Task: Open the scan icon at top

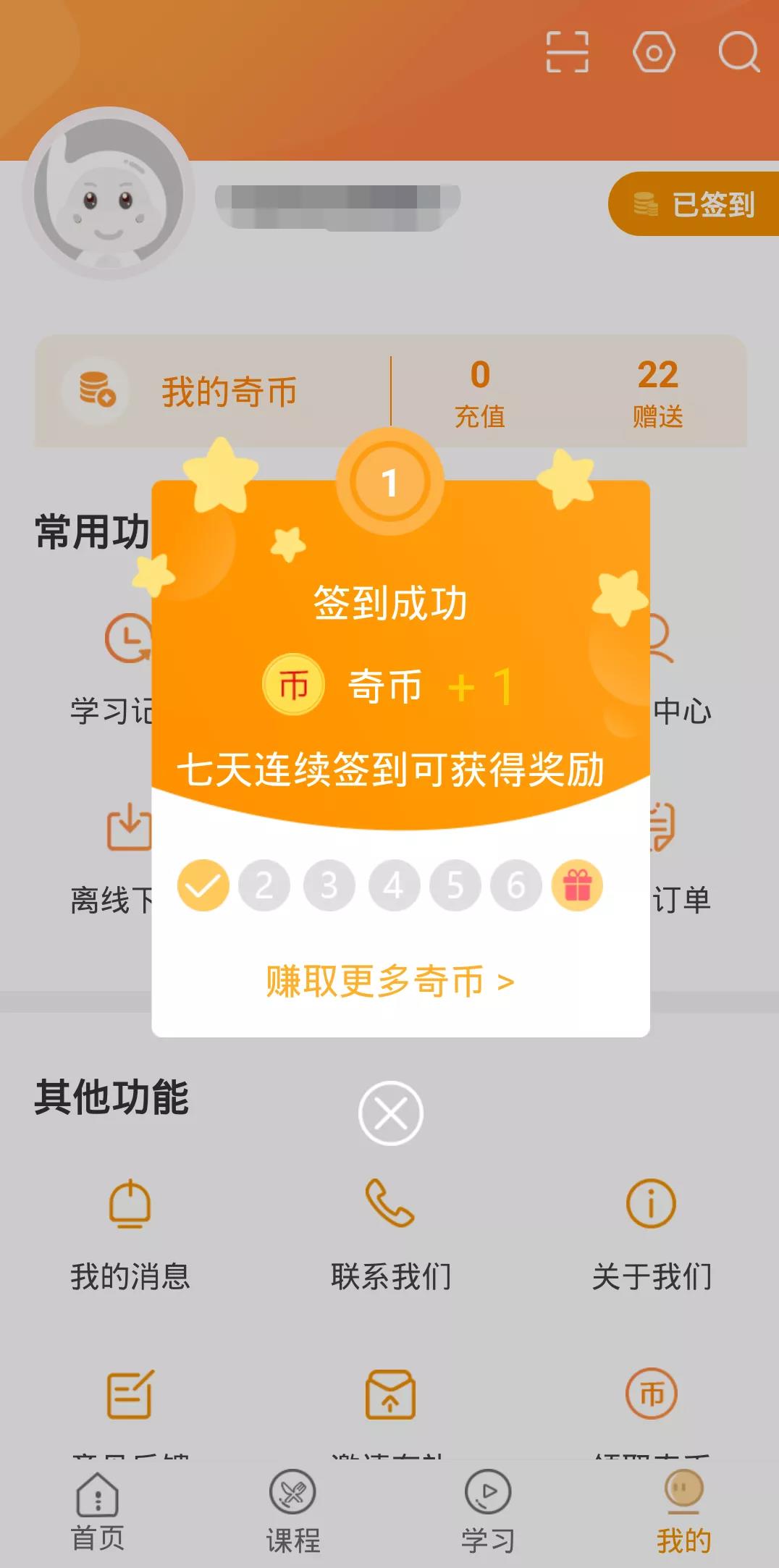Action: coord(567,52)
